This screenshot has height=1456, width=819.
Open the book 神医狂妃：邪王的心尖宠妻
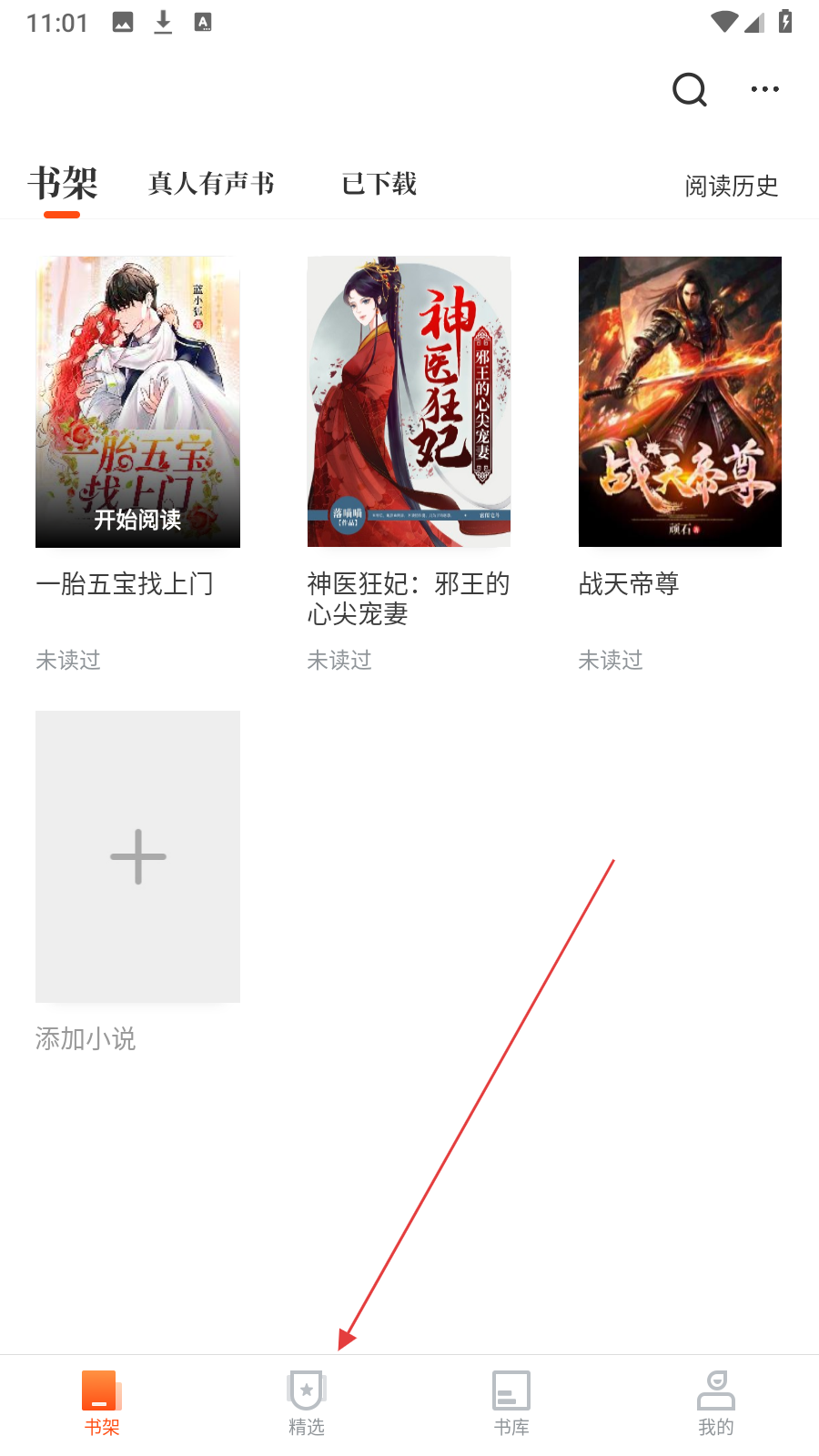409,401
